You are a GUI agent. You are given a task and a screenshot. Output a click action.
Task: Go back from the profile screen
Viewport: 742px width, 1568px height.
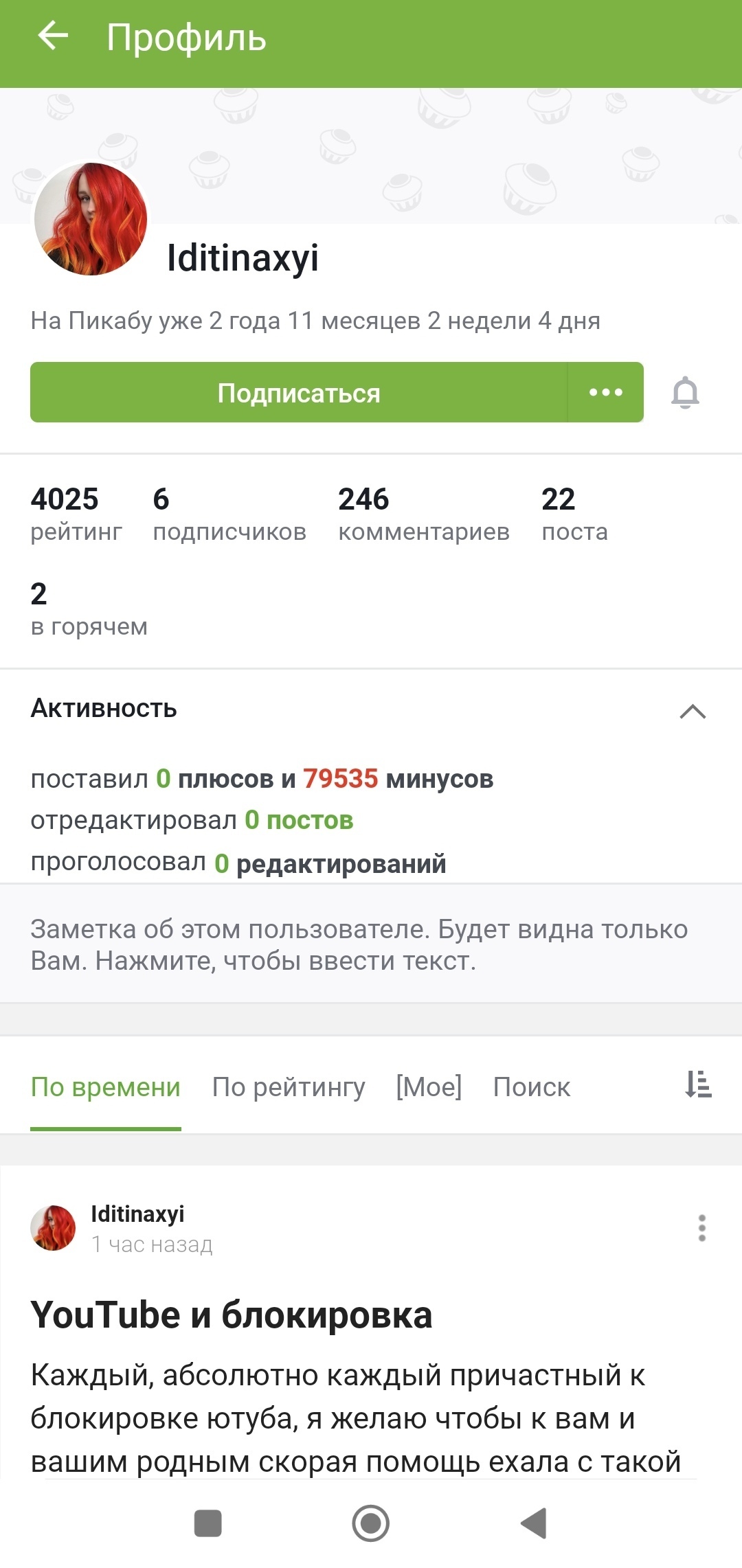[x=53, y=36]
